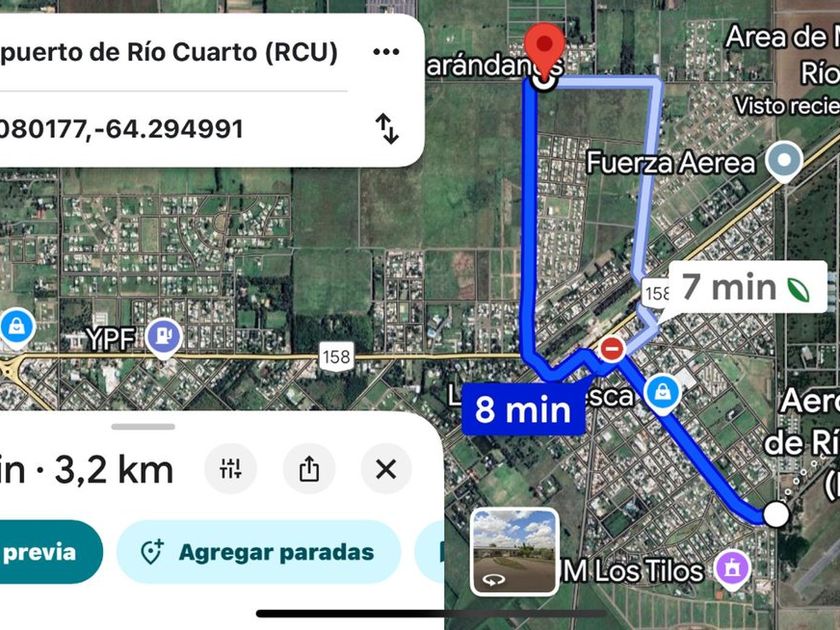
Task: Share the directions
Action: (x=309, y=468)
